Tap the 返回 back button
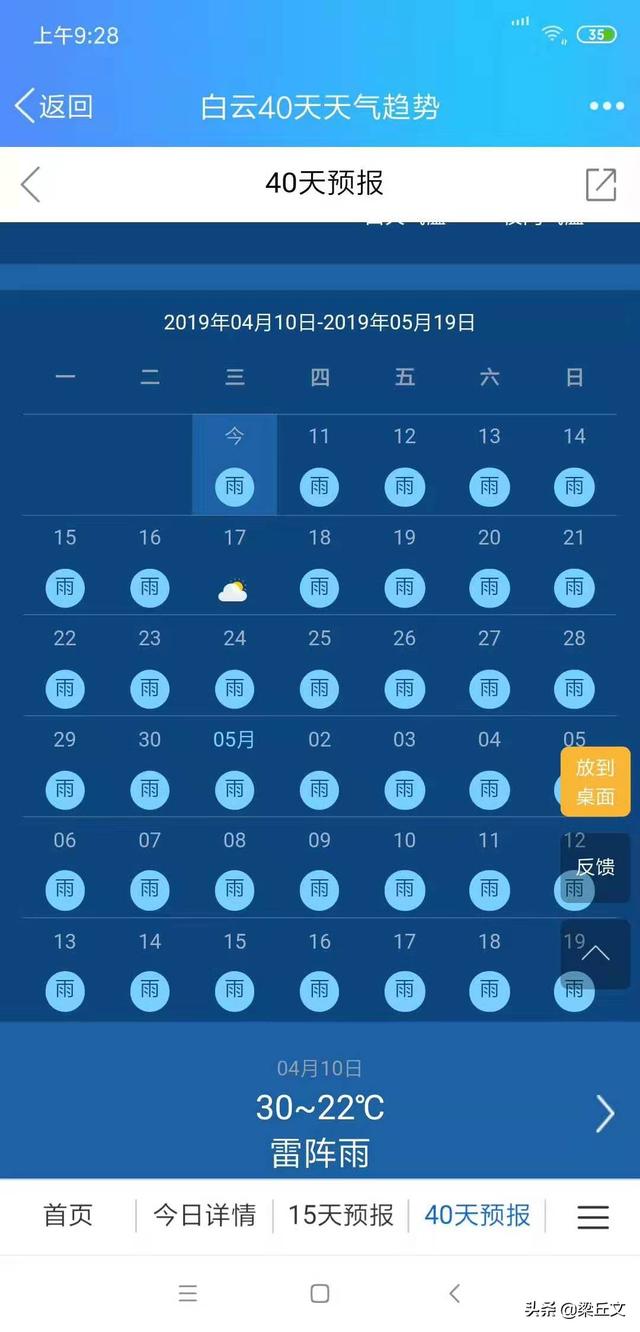640x1332 pixels. coord(54,106)
